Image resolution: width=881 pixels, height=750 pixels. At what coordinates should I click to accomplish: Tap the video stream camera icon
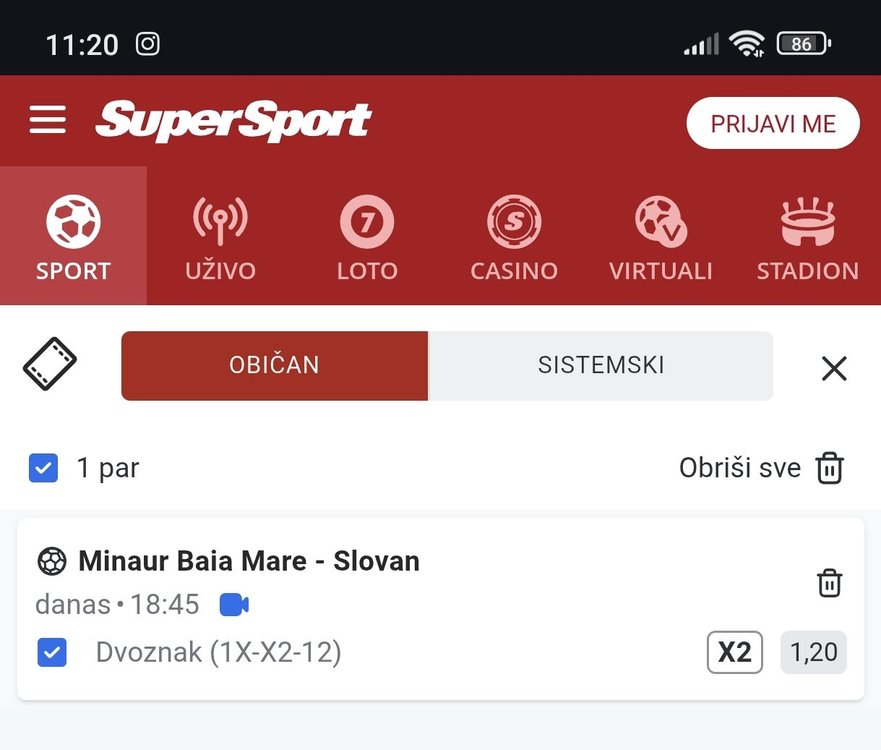click(x=234, y=605)
